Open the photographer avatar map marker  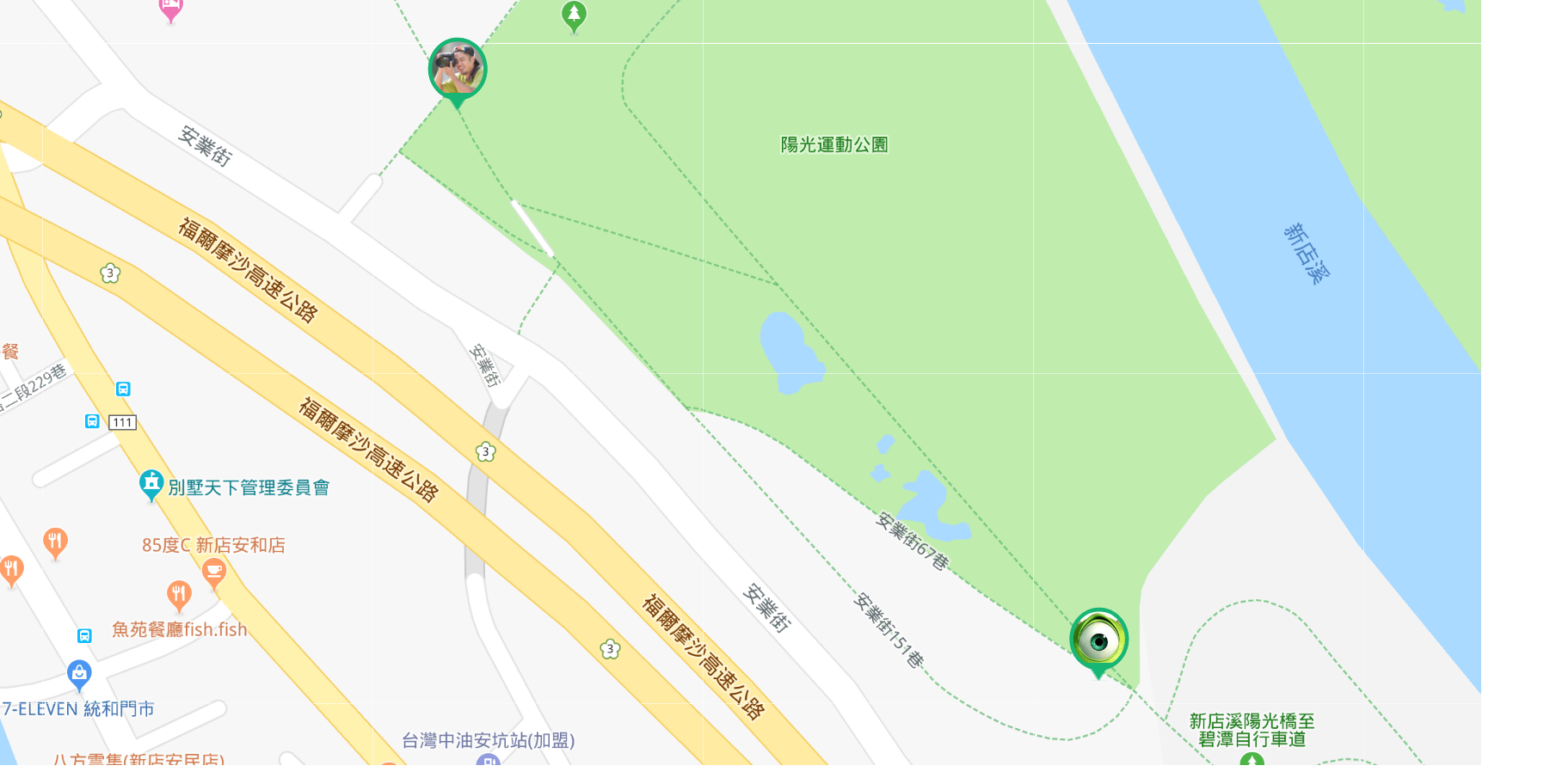click(x=458, y=70)
